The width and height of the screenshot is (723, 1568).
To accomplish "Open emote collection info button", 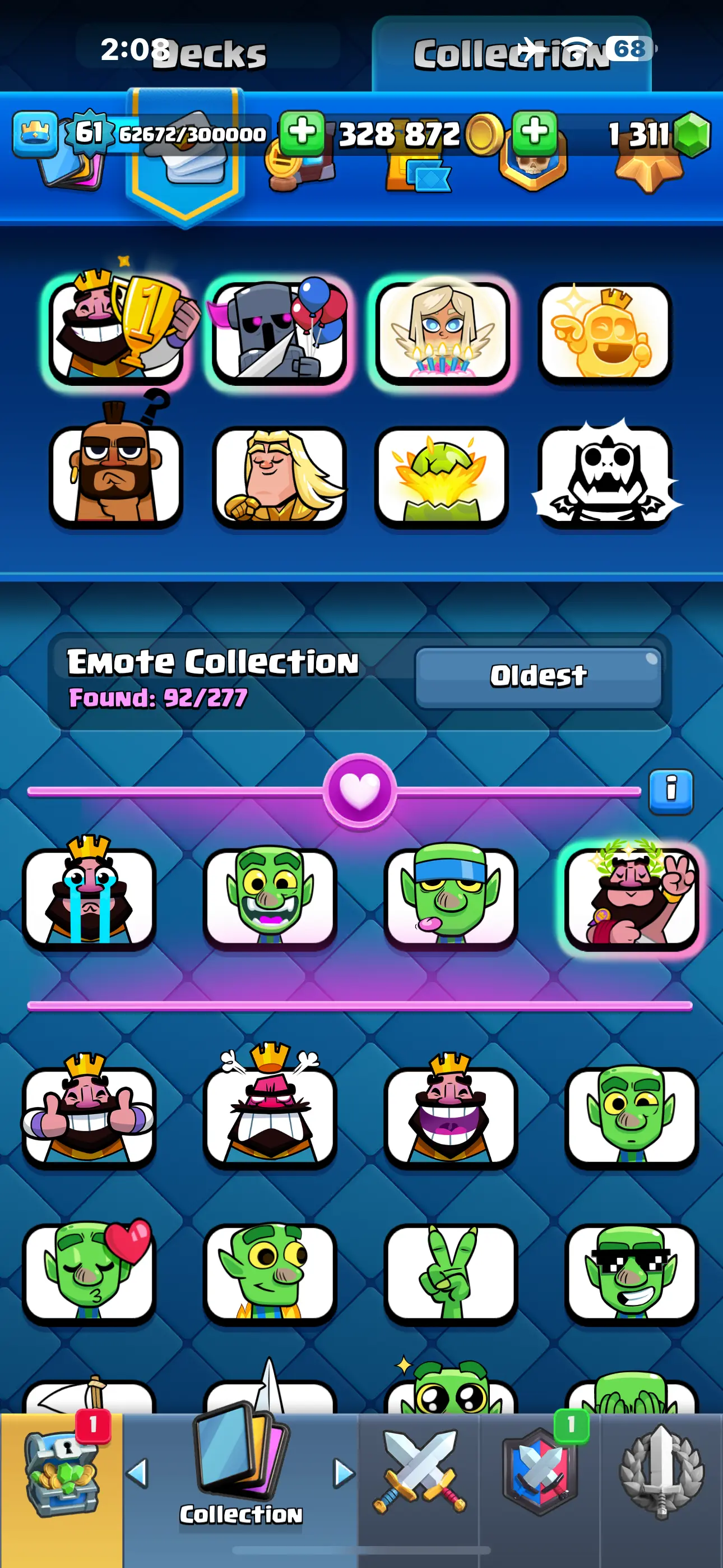I will 671,790.
